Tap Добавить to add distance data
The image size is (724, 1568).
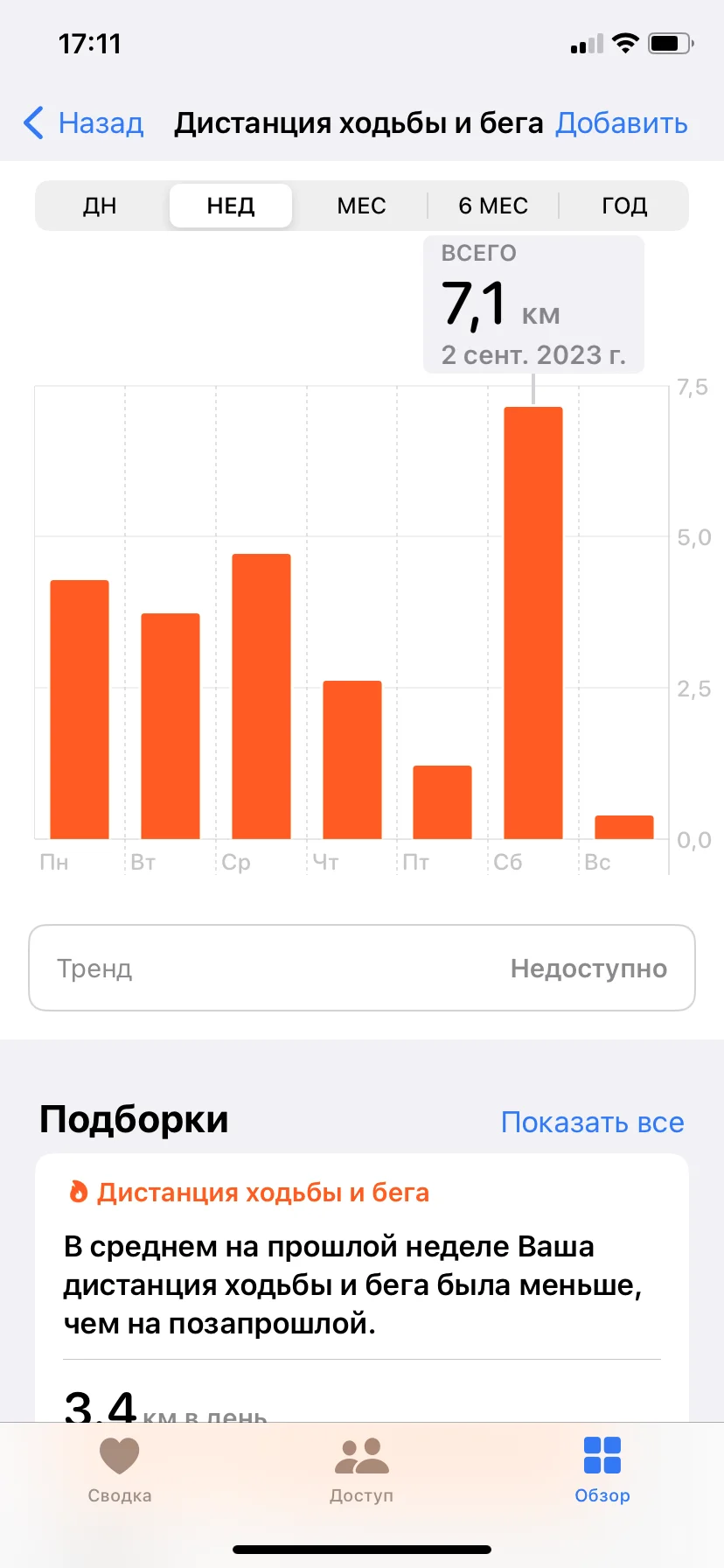[621, 123]
